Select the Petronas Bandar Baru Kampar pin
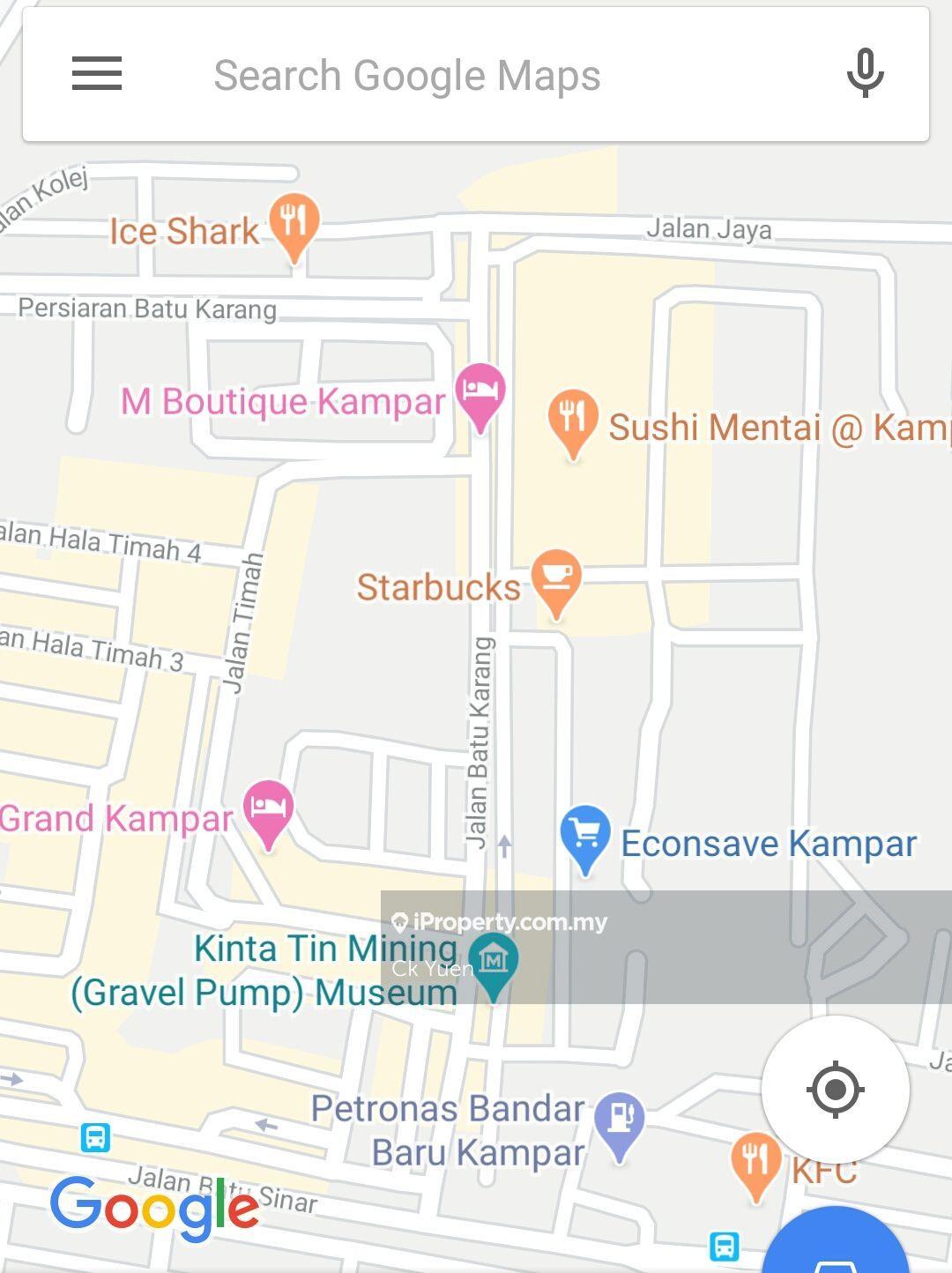This screenshot has width=952, height=1273. point(619,1120)
